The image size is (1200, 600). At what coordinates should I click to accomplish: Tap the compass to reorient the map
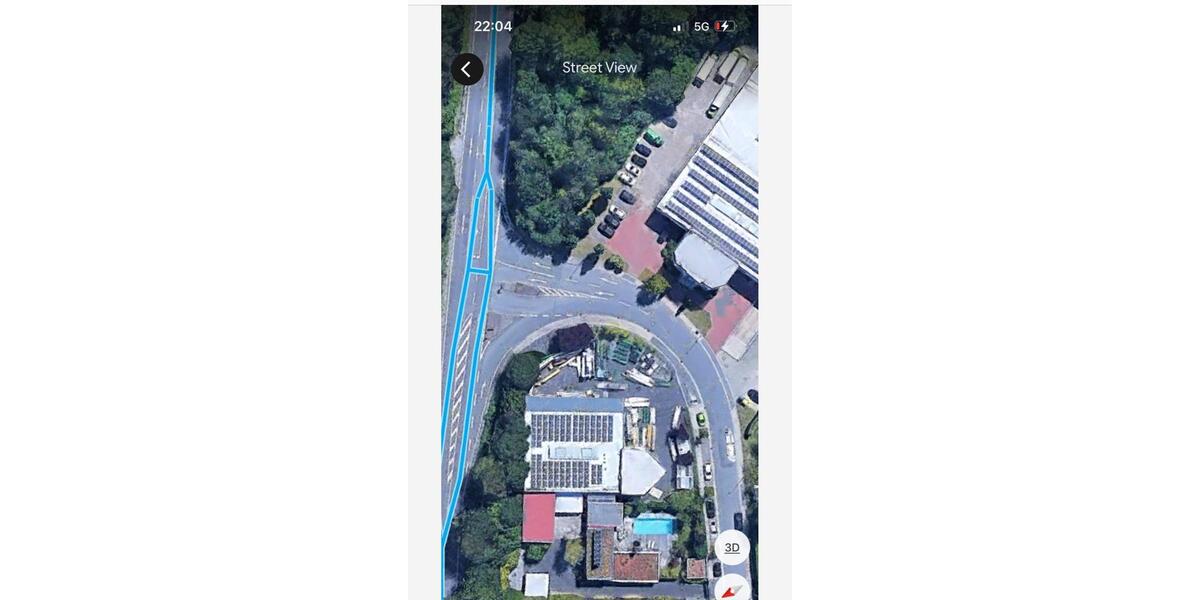[x=733, y=588]
